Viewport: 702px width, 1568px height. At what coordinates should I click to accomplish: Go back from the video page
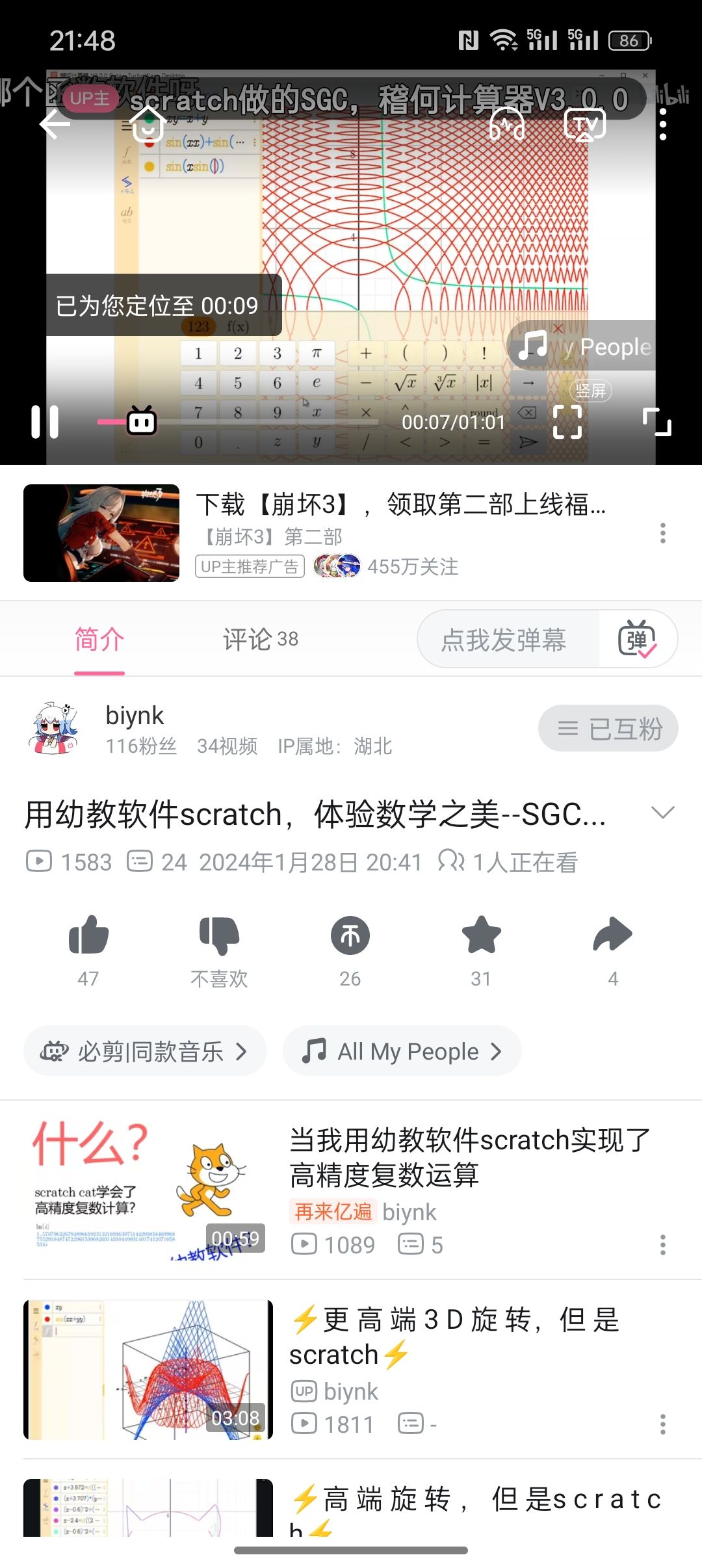[x=55, y=124]
